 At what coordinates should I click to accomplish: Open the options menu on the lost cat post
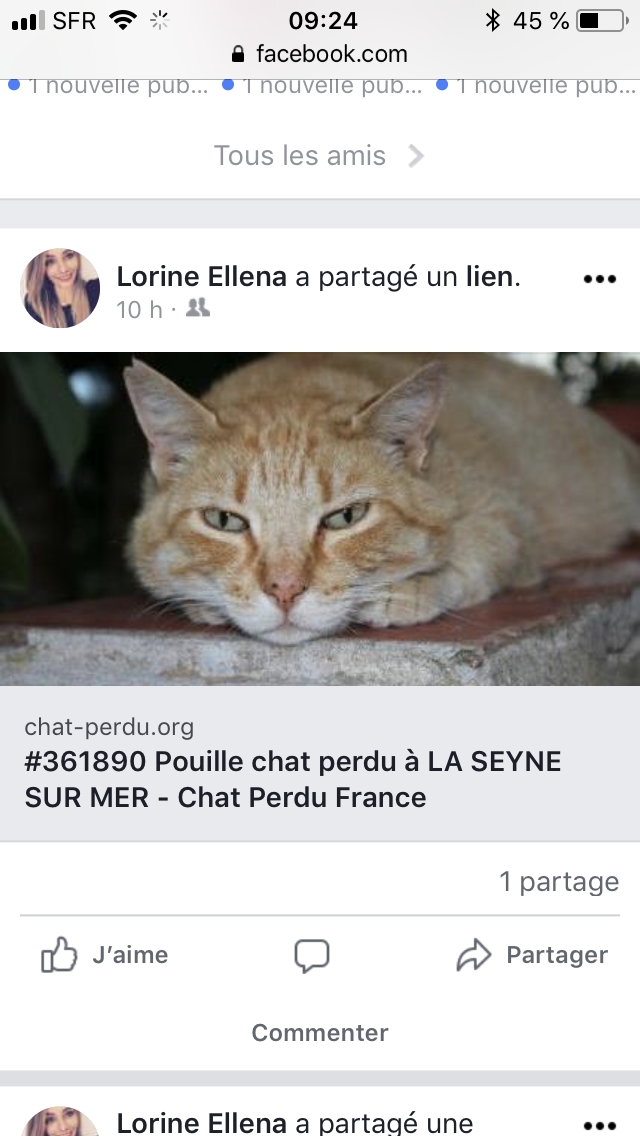pyautogui.click(x=599, y=279)
